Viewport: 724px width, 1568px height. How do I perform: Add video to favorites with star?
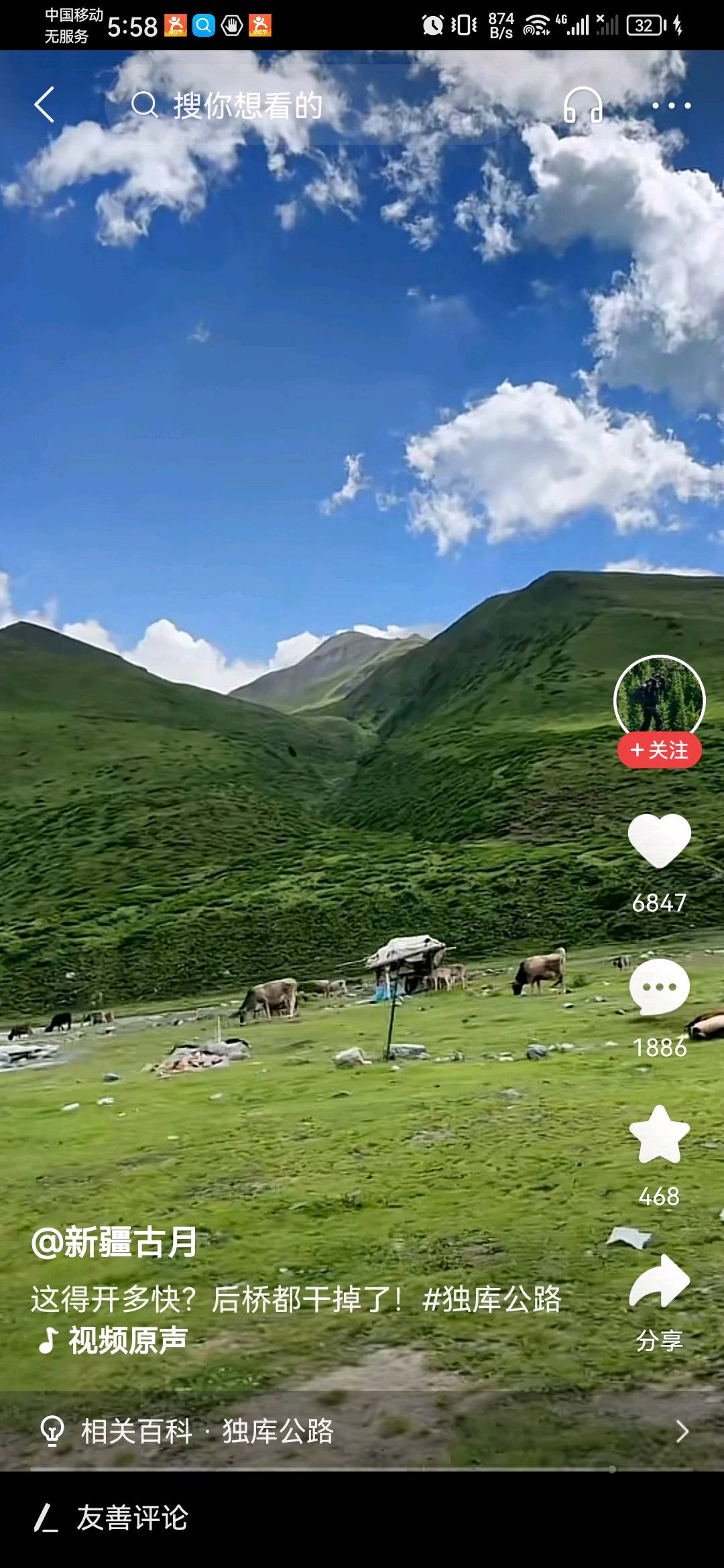pos(659,1134)
